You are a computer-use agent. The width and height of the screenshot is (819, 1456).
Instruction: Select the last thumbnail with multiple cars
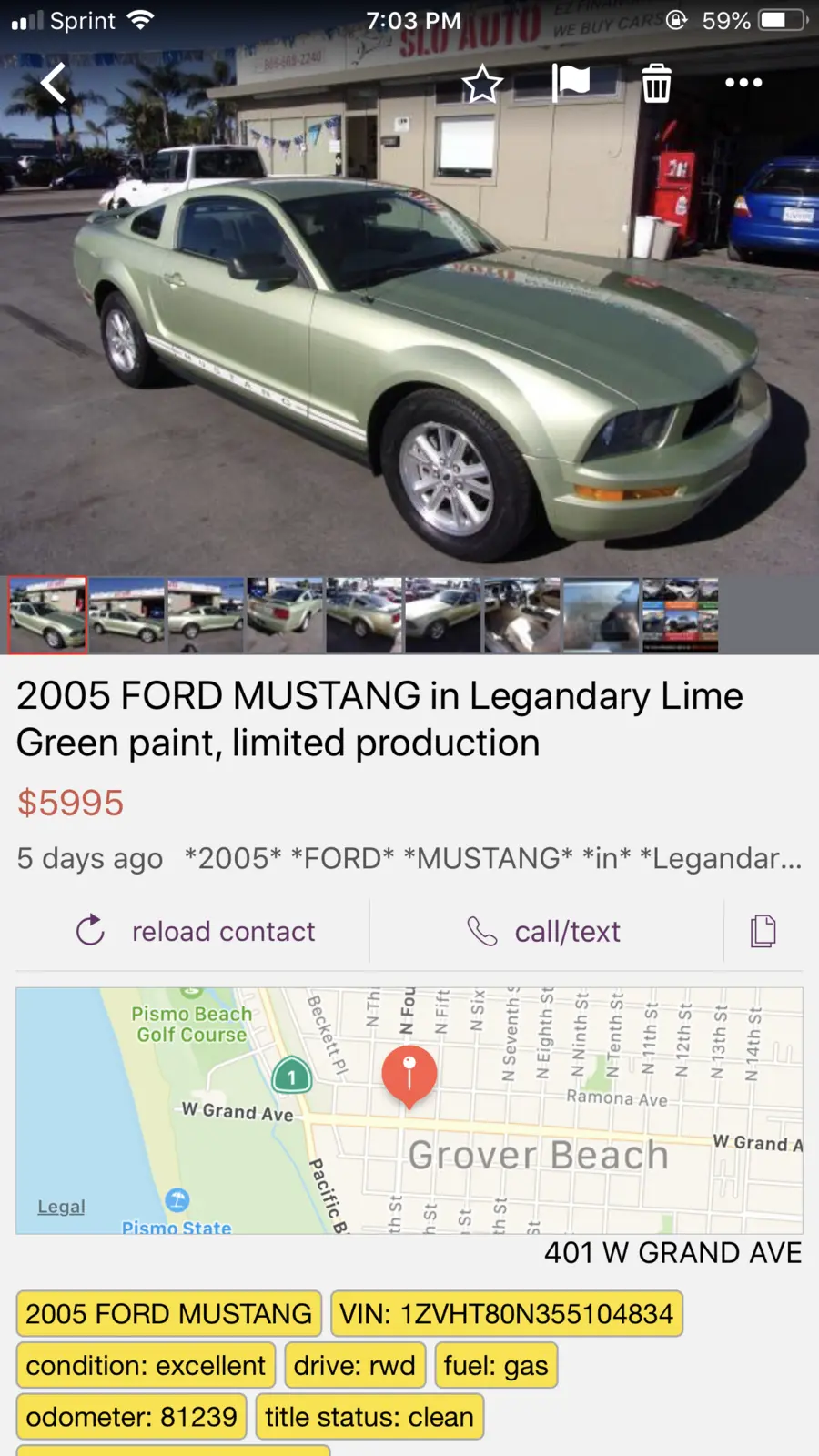(681, 615)
